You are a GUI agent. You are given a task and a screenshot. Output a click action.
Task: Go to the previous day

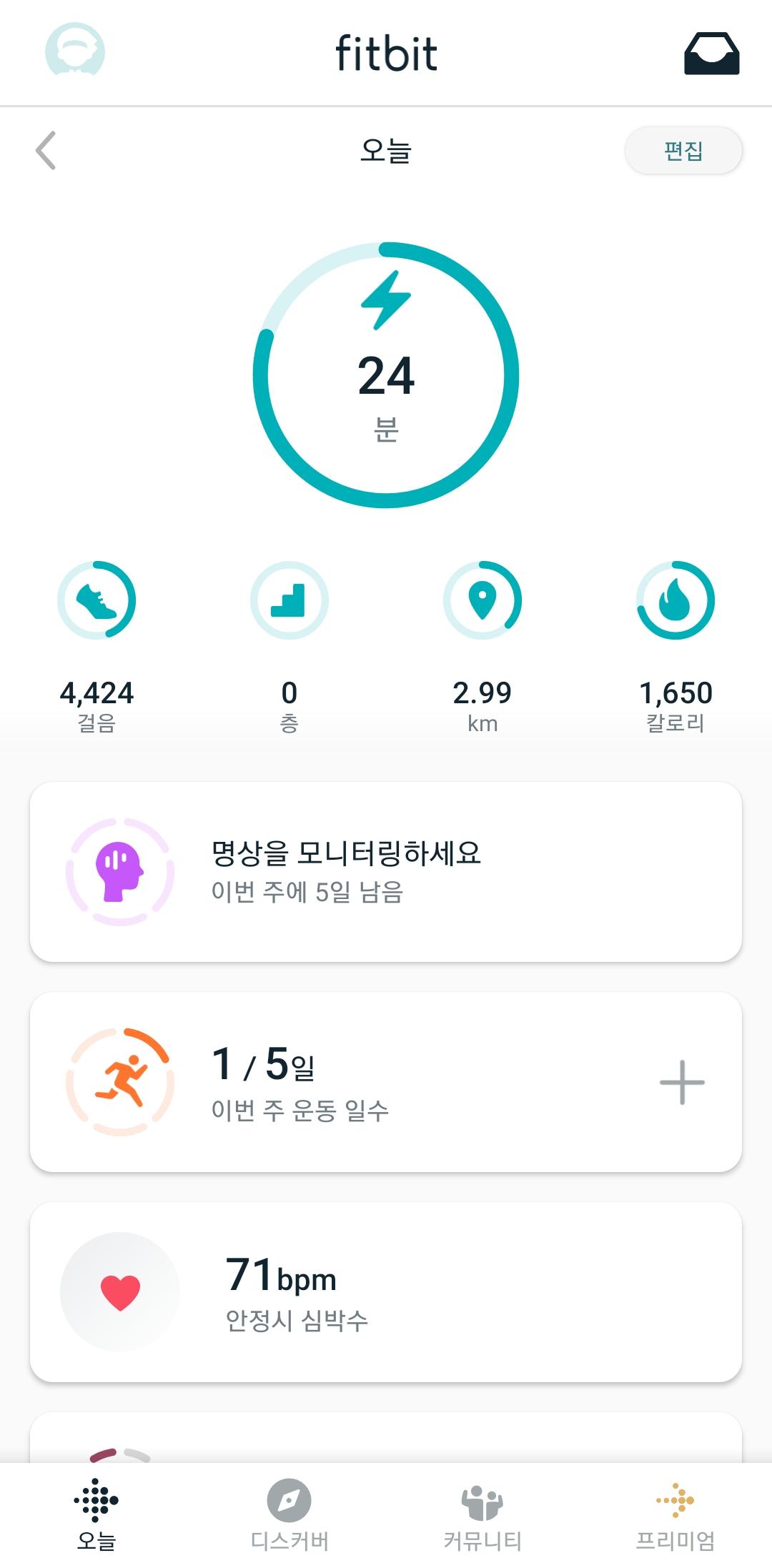tap(46, 151)
